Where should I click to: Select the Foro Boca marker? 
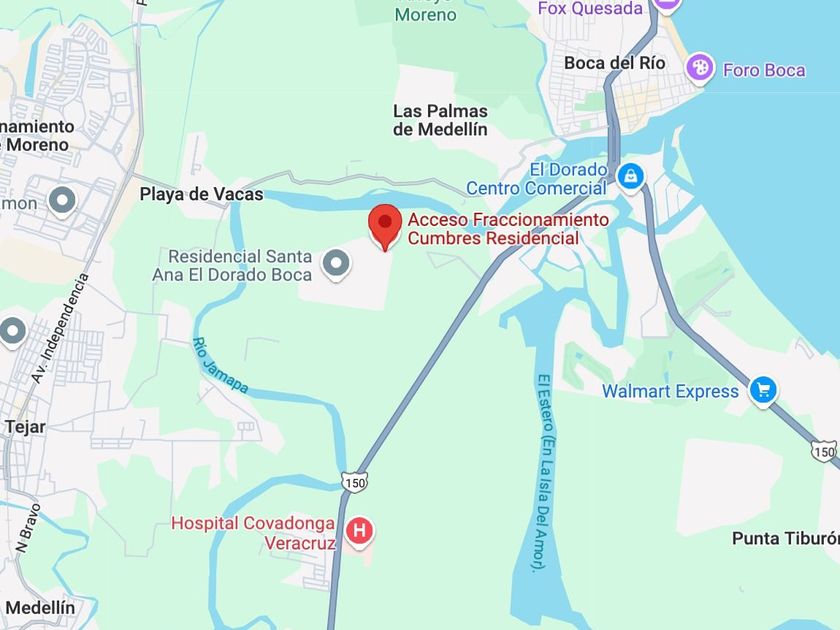point(700,68)
